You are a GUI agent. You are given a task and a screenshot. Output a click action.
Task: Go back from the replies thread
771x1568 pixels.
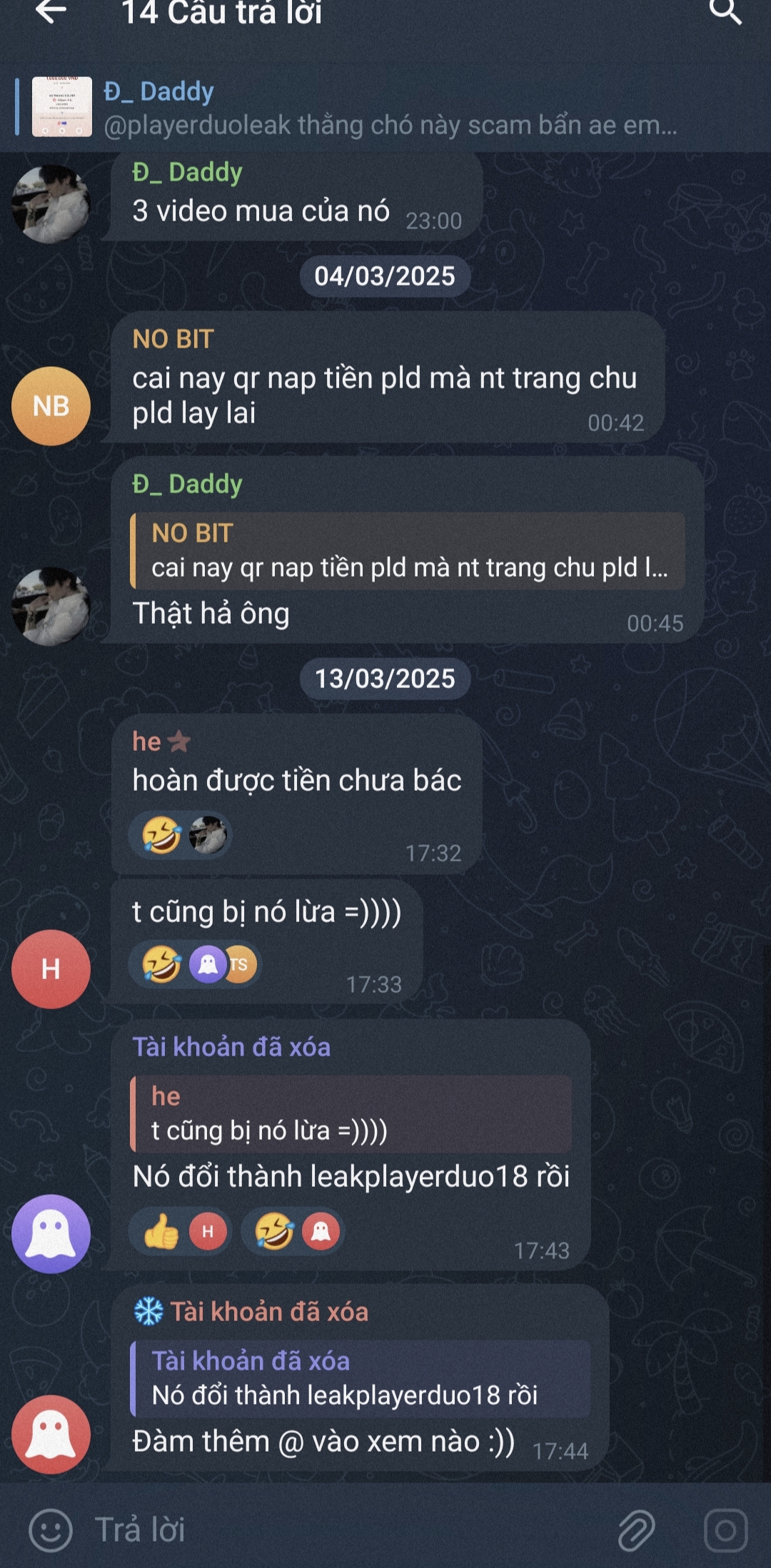pos(50,11)
